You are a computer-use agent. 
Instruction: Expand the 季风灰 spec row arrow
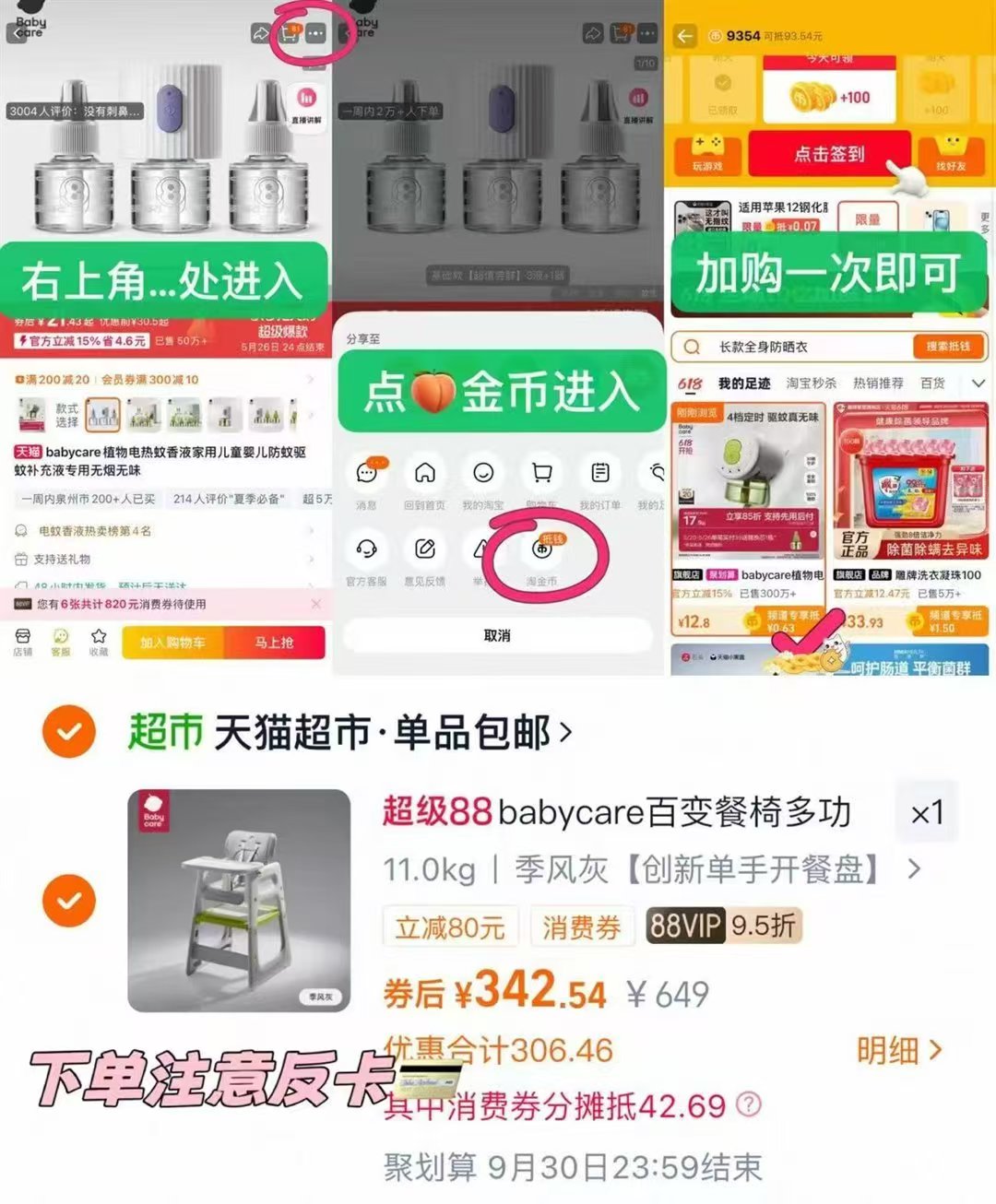(x=914, y=869)
